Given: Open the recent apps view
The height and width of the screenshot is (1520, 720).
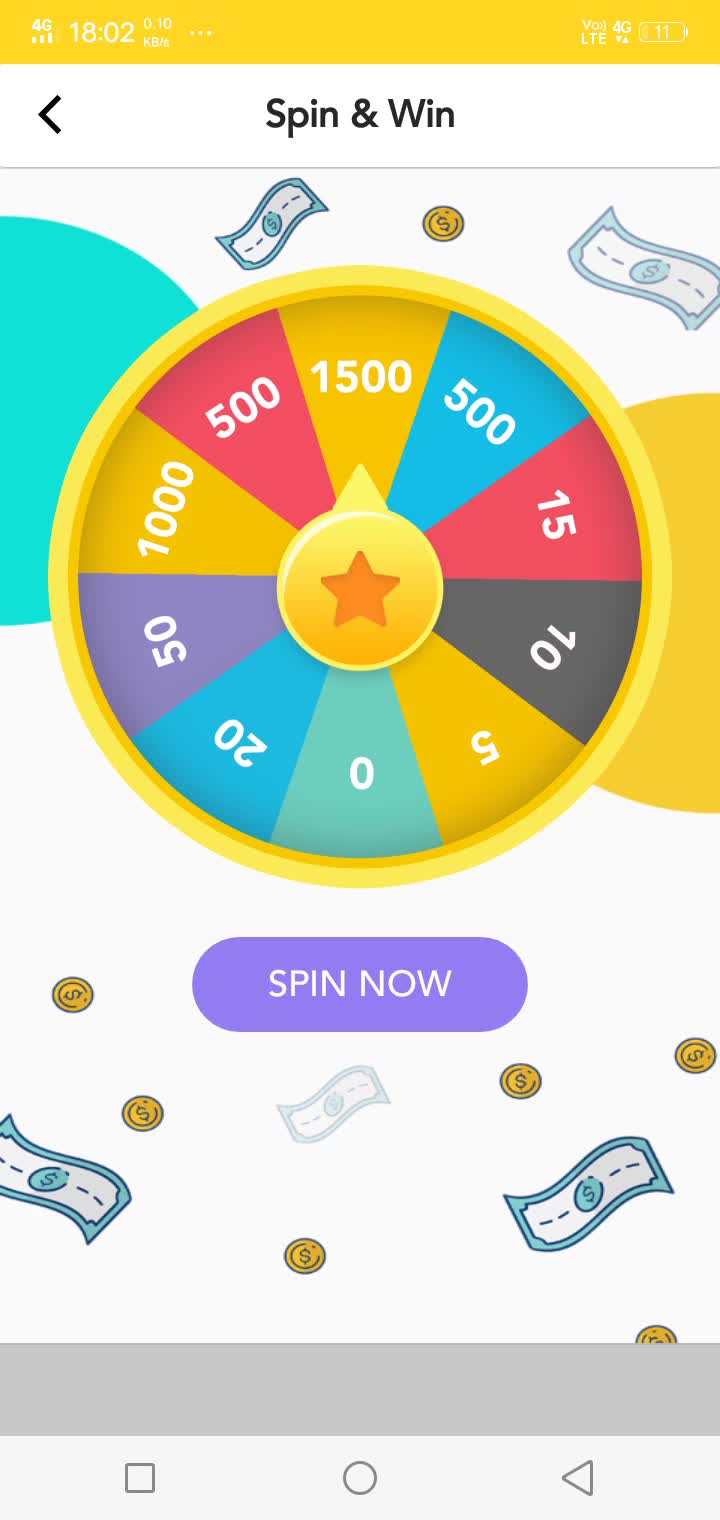Looking at the screenshot, I should 140,1477.
